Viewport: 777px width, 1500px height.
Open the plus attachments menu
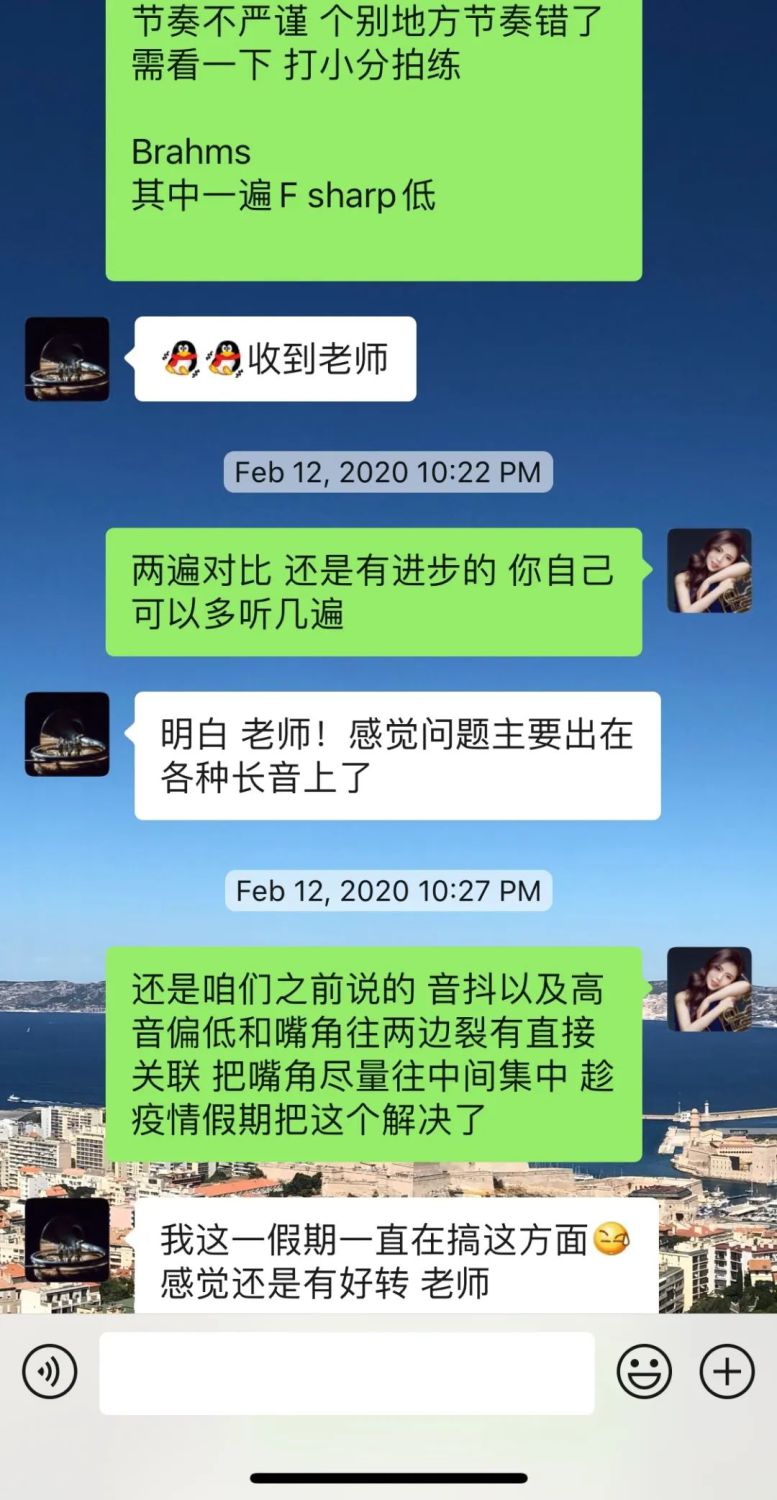pyautogui.click(x=727, y=1371)
